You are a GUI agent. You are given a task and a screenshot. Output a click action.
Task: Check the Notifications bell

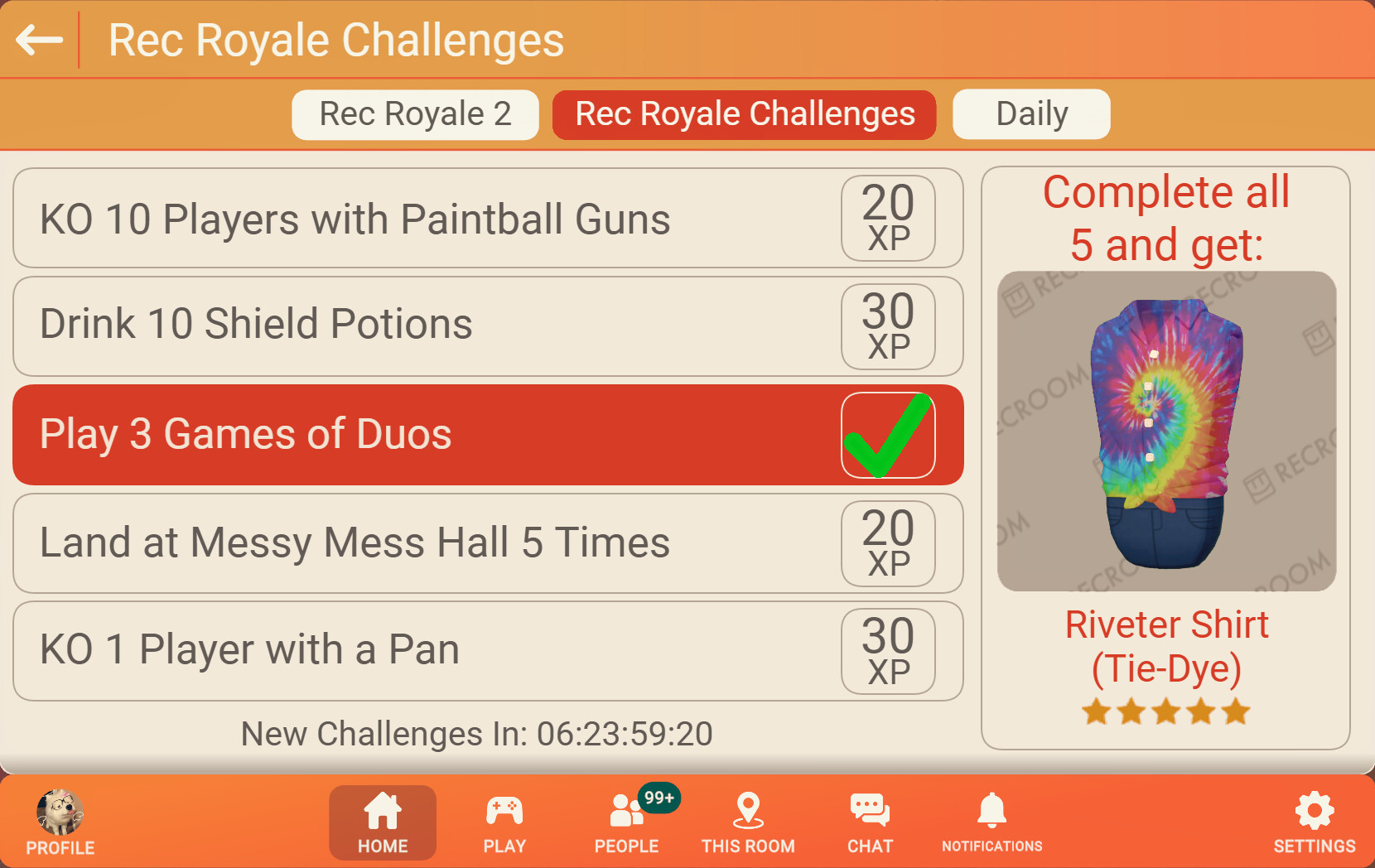(991, 822)
